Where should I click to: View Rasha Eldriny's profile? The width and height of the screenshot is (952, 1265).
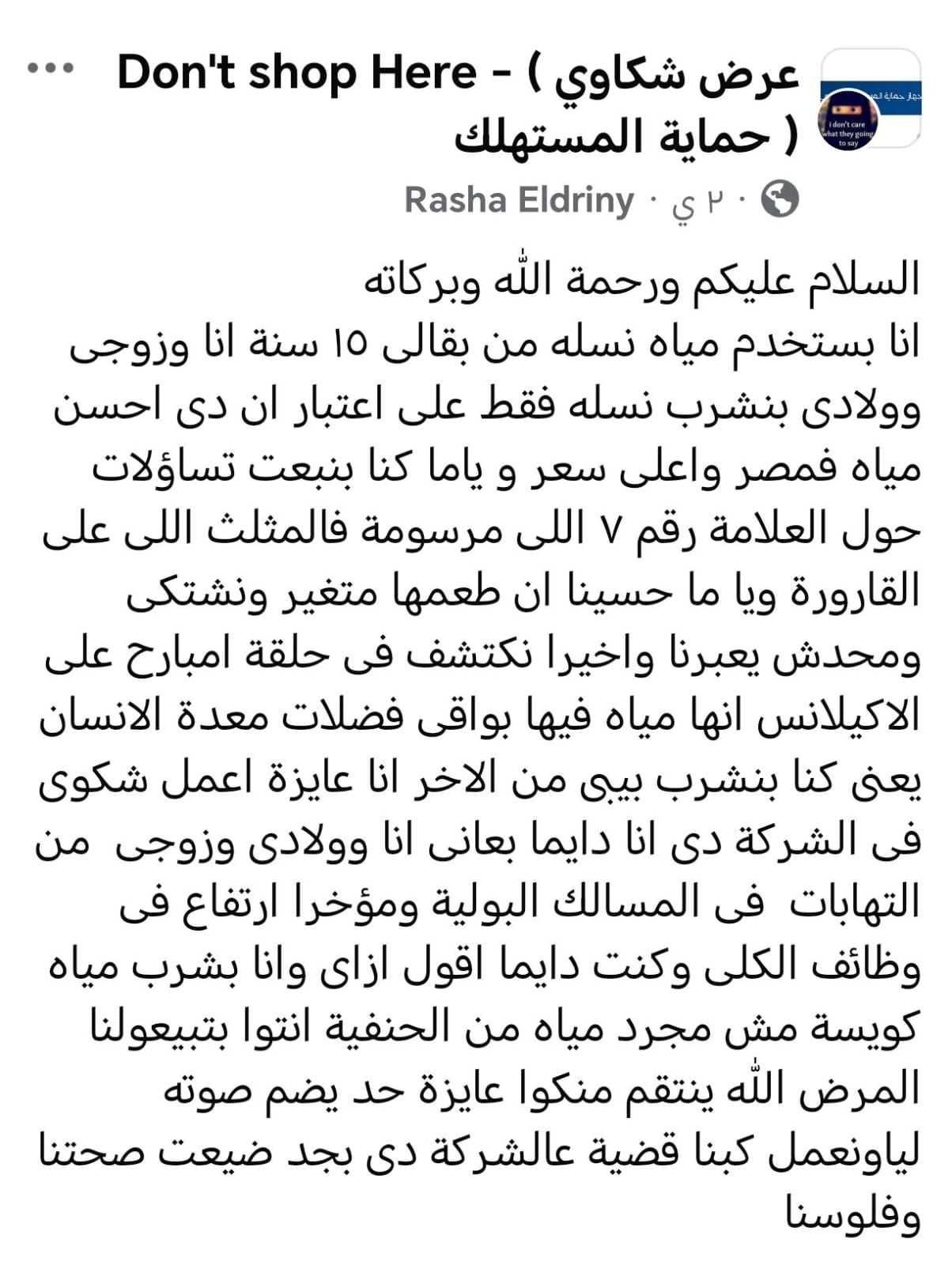pyautogui.click(x=519, y=200)
